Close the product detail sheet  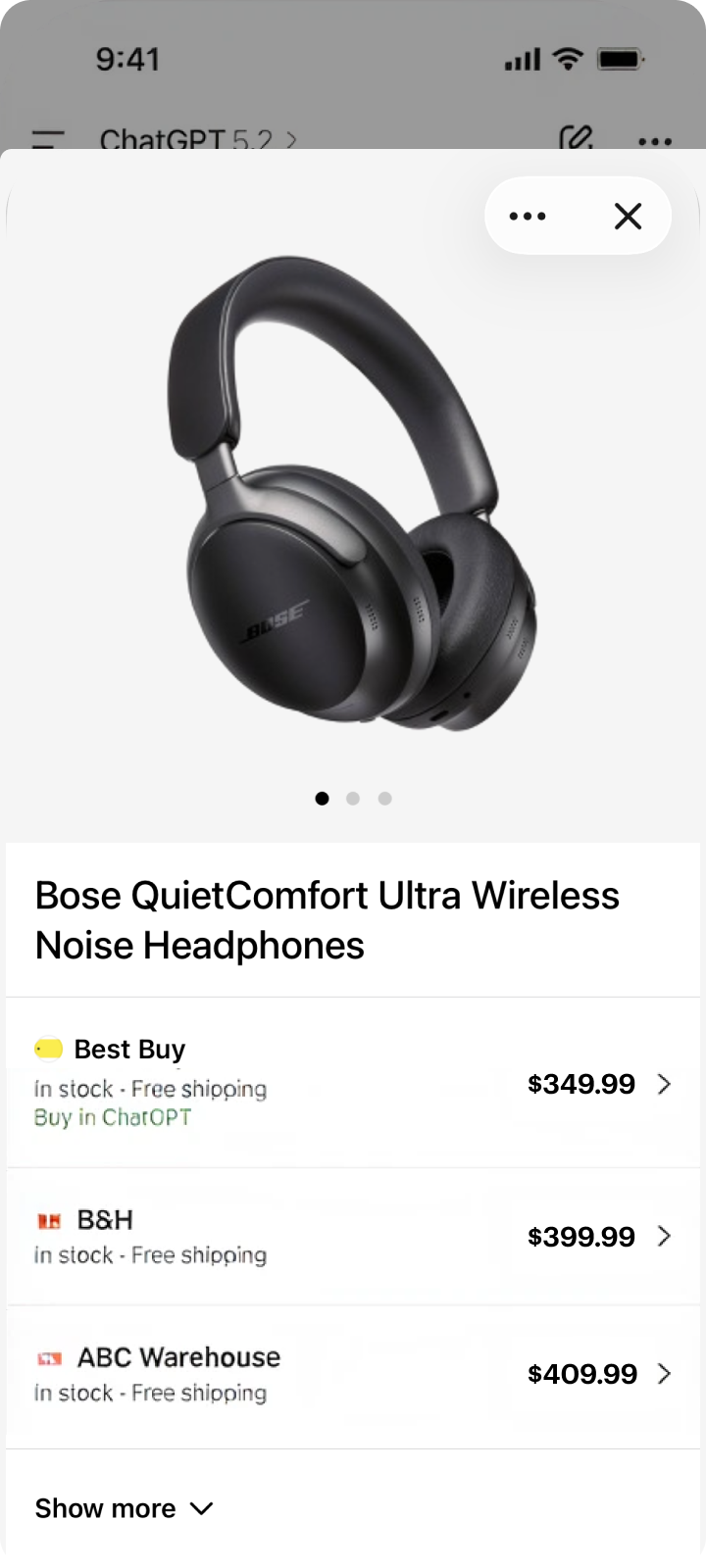628,216
